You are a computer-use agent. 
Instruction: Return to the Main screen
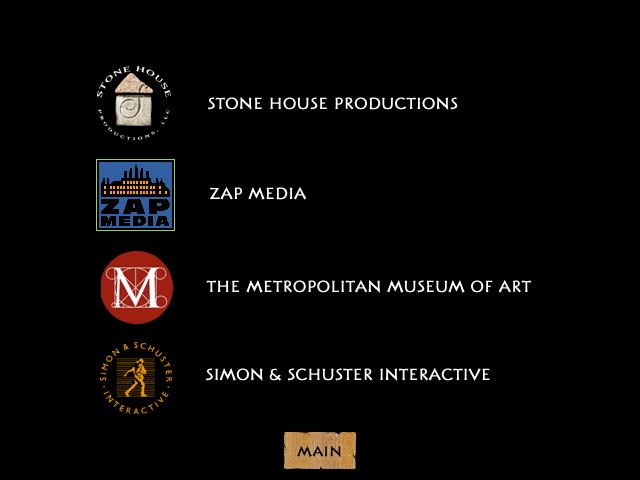click(319, 451)
